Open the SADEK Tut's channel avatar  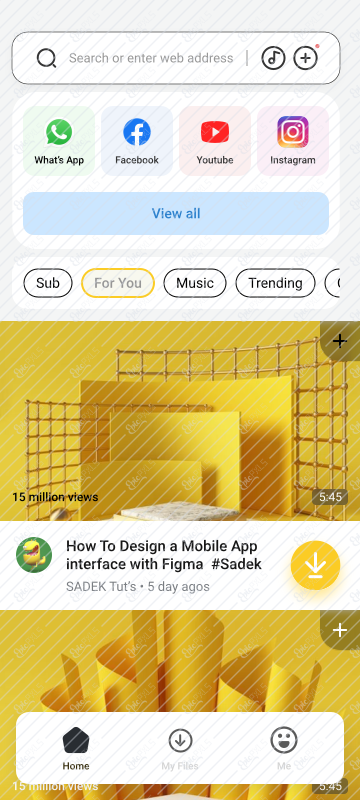pyautogui.click(x=34, y=555)
